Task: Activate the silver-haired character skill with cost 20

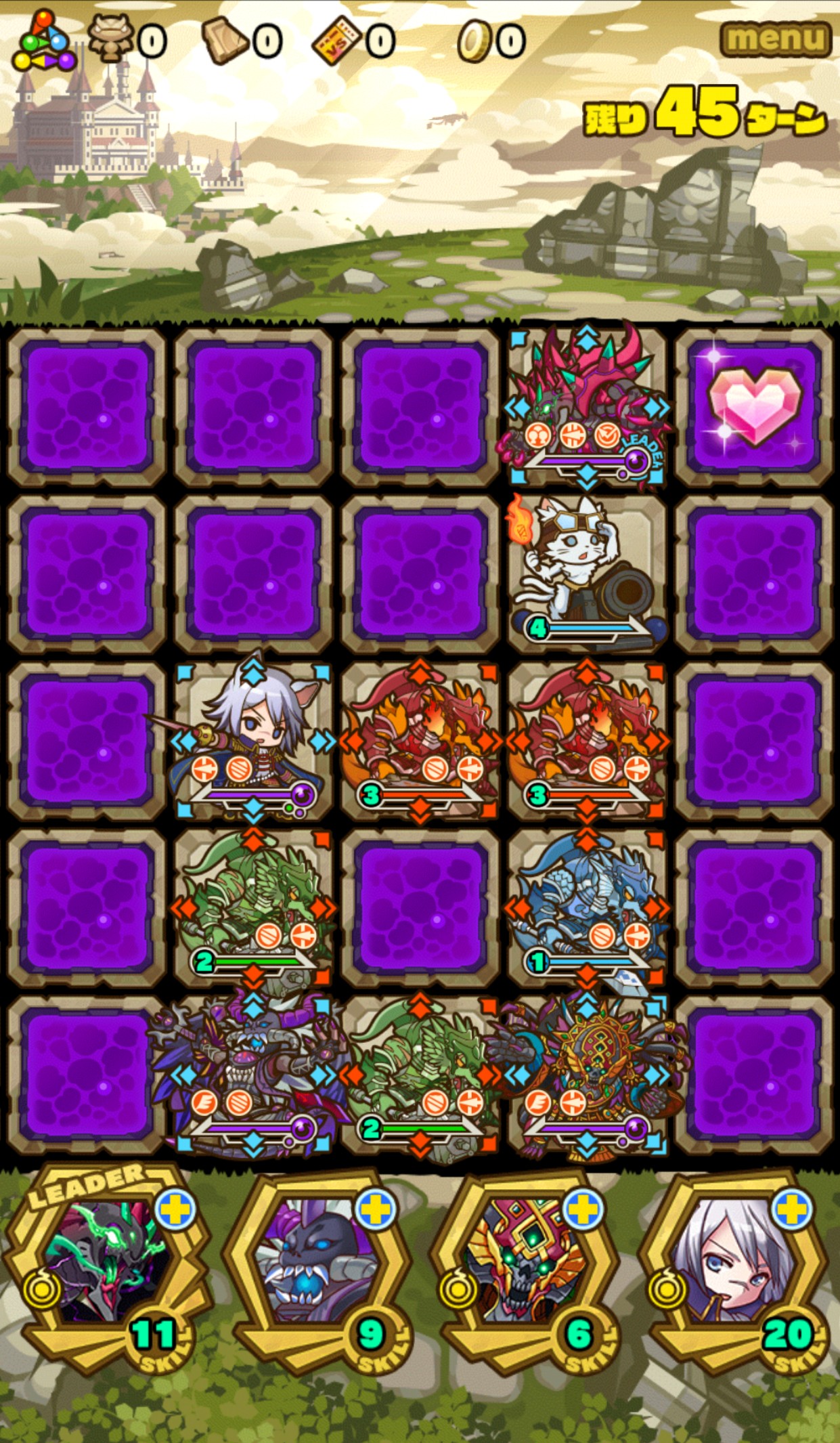Action: 734,1272
